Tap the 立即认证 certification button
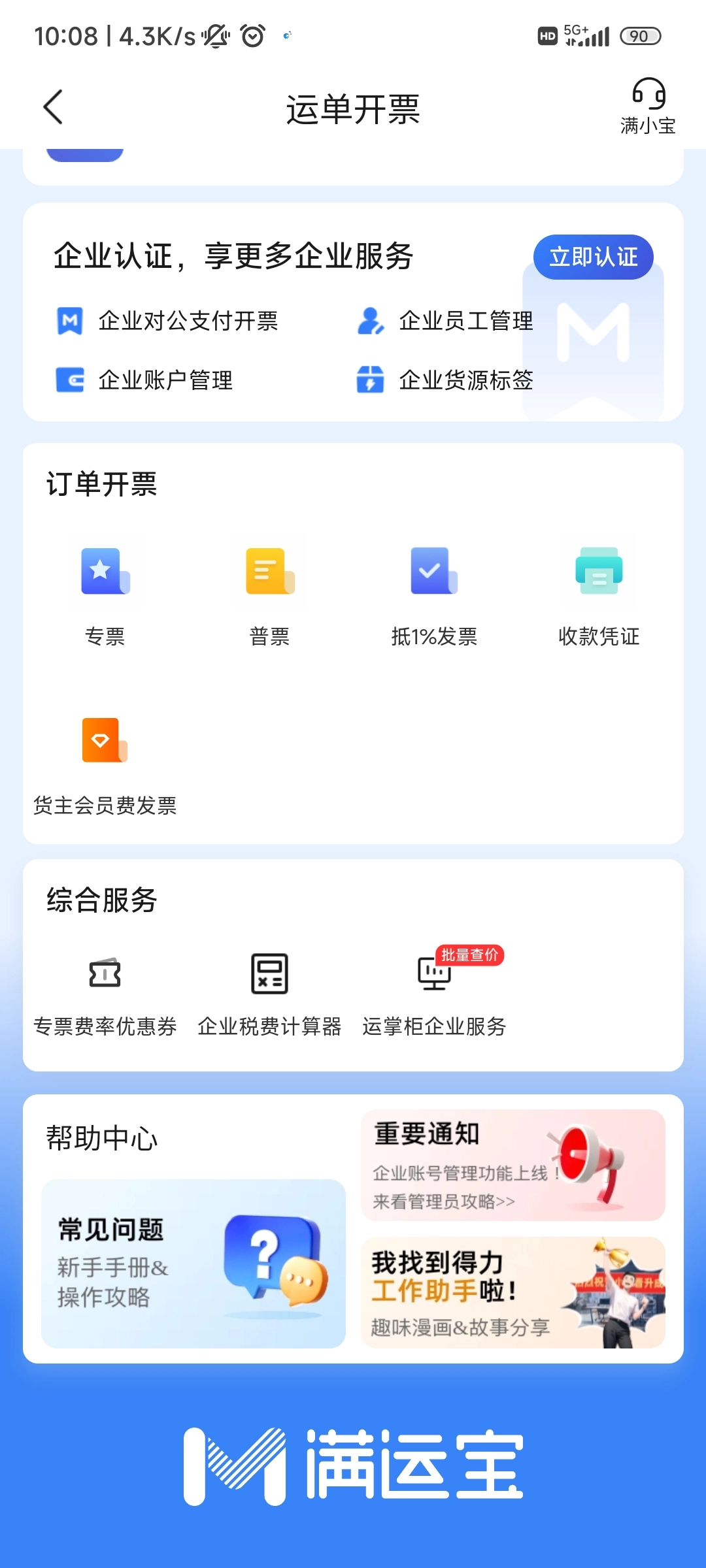 [x=592, y=257]
